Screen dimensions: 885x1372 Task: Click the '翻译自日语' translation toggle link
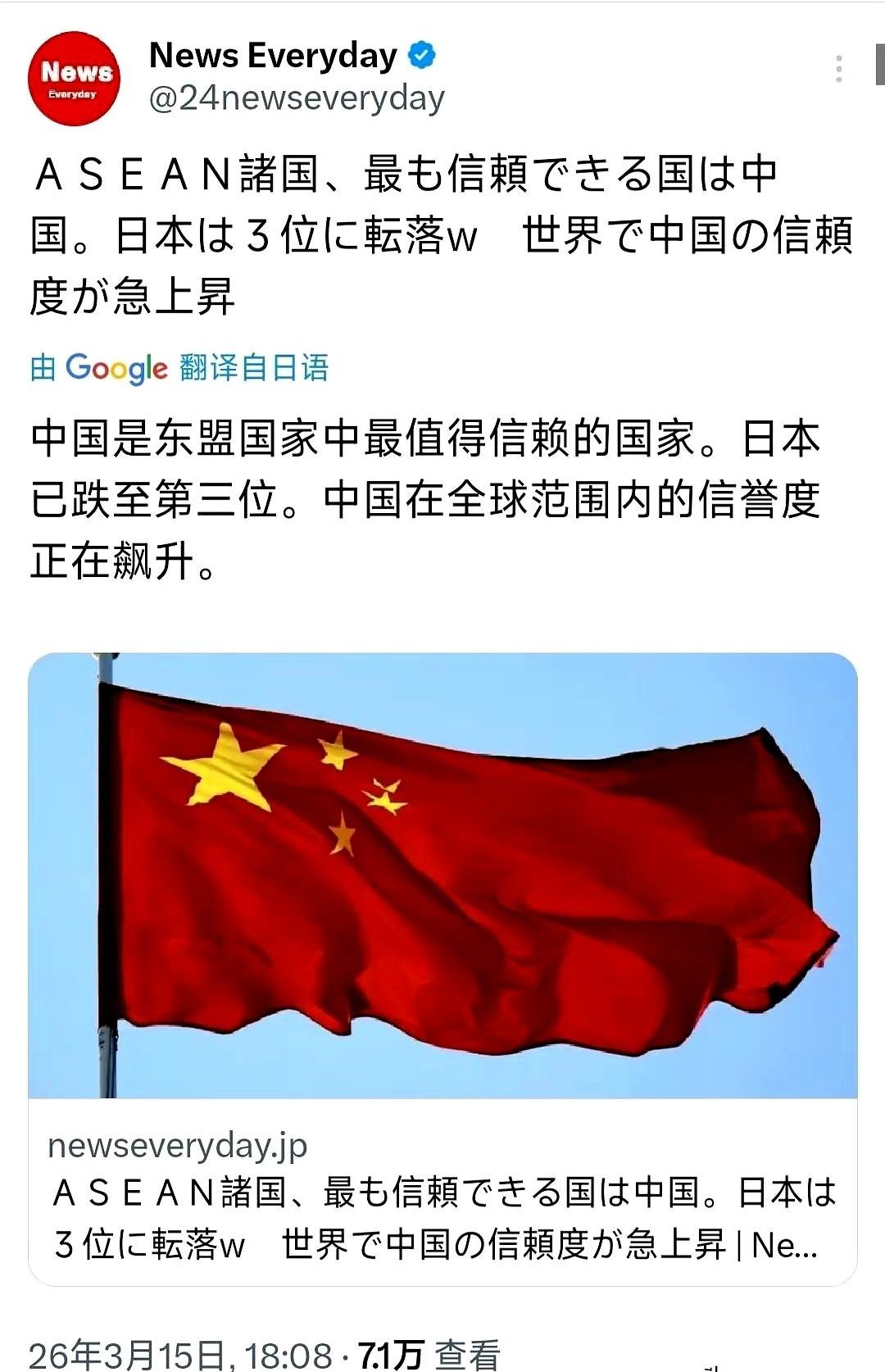click(x=254, y=369)
